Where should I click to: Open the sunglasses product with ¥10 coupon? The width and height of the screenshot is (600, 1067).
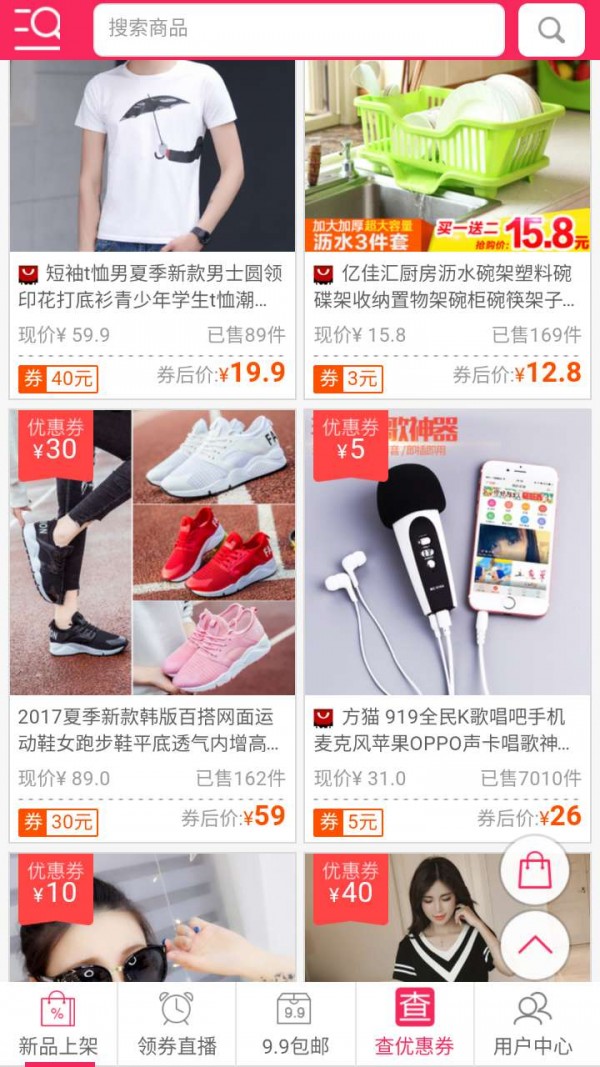point(152,917)
